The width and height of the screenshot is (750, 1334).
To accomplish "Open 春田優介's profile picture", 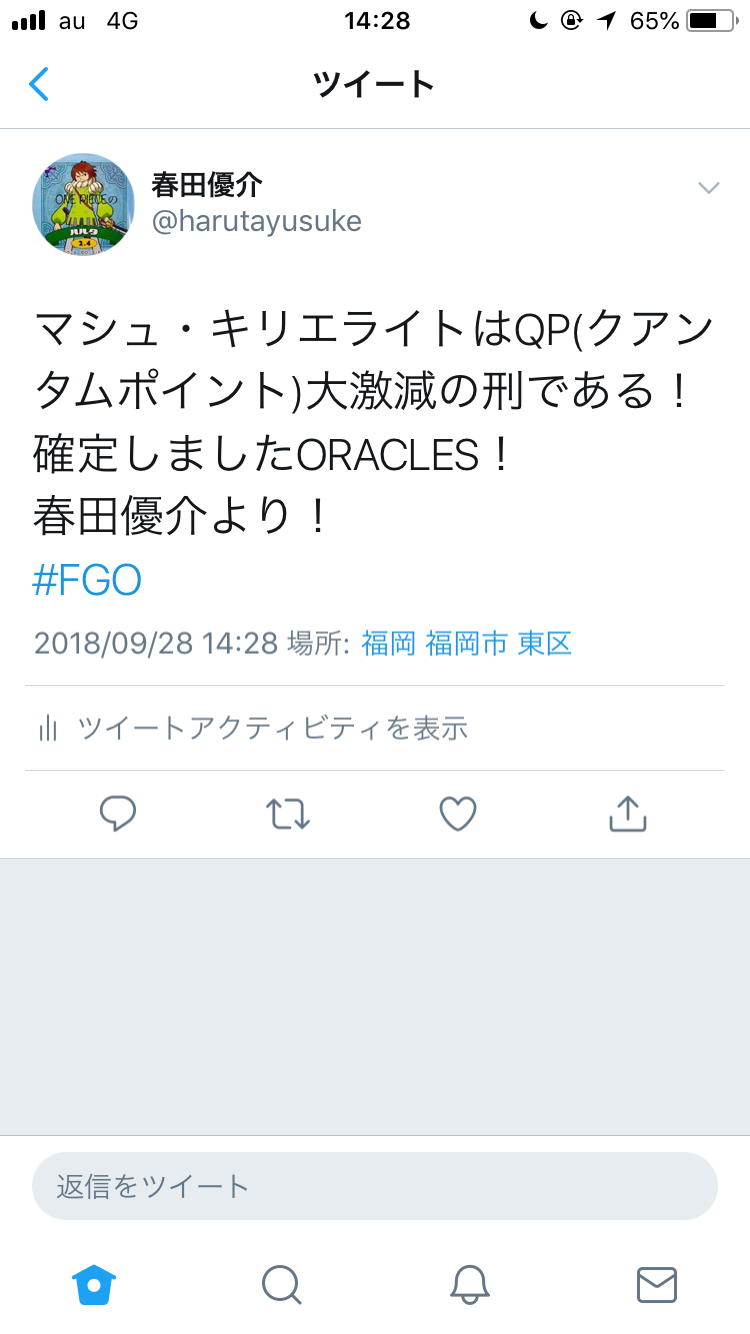I will point(83,205).
